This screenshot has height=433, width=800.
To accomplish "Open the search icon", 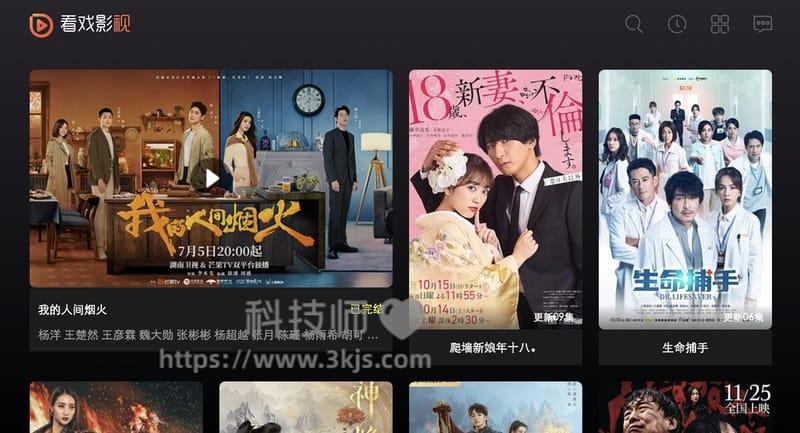I will 634,24.
